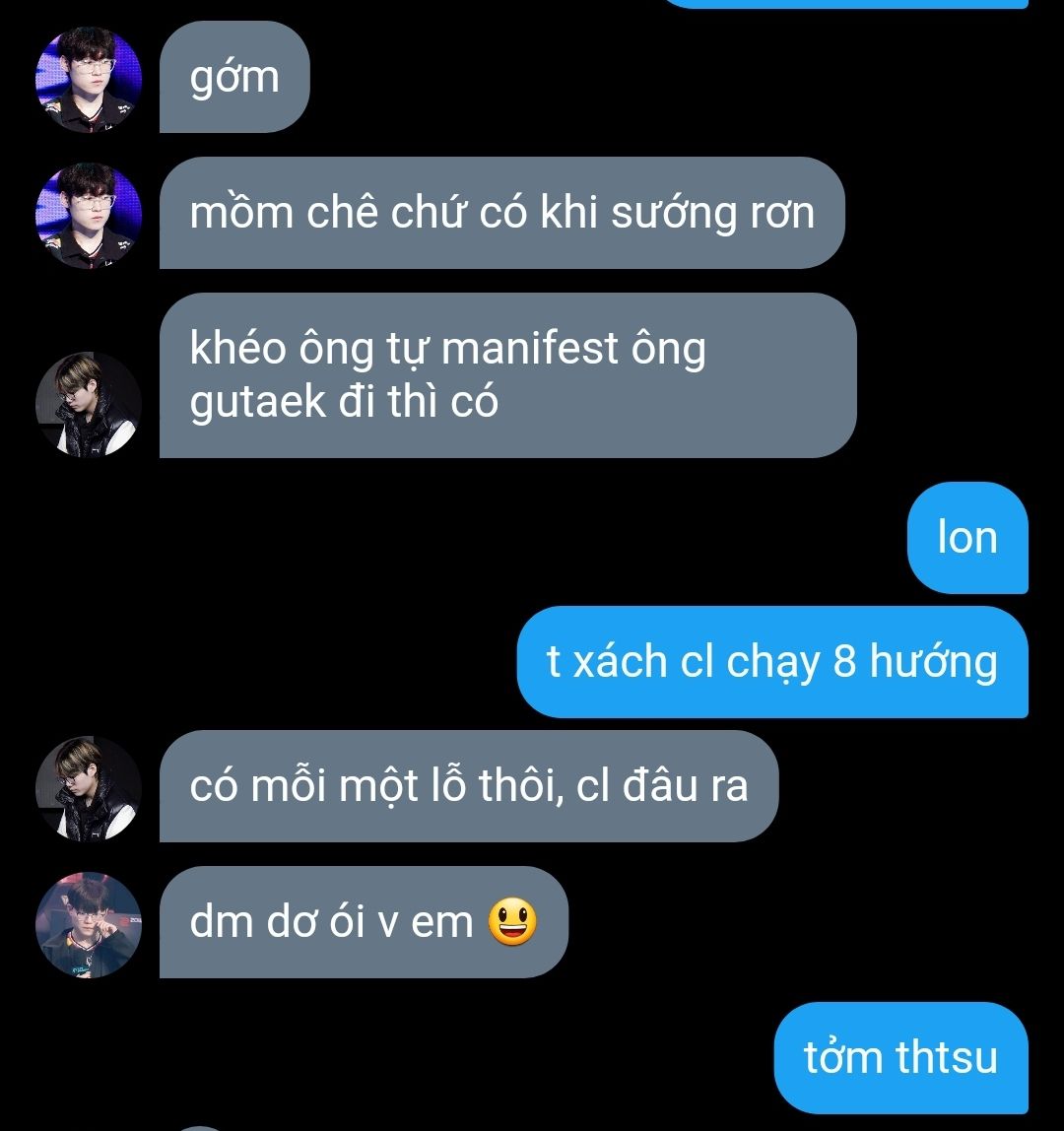Screen dimensions: 1064x1131
Task: Tap the 'tởm thtsu' sent message
Action: [901, 1058]
